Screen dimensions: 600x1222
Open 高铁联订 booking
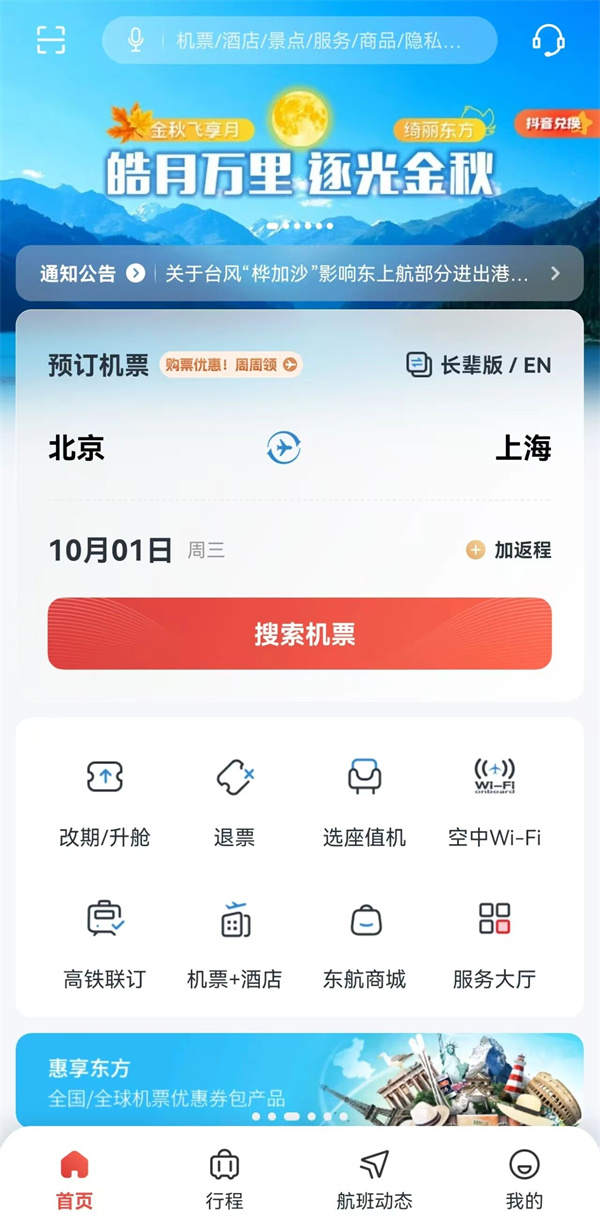(105, 942)
